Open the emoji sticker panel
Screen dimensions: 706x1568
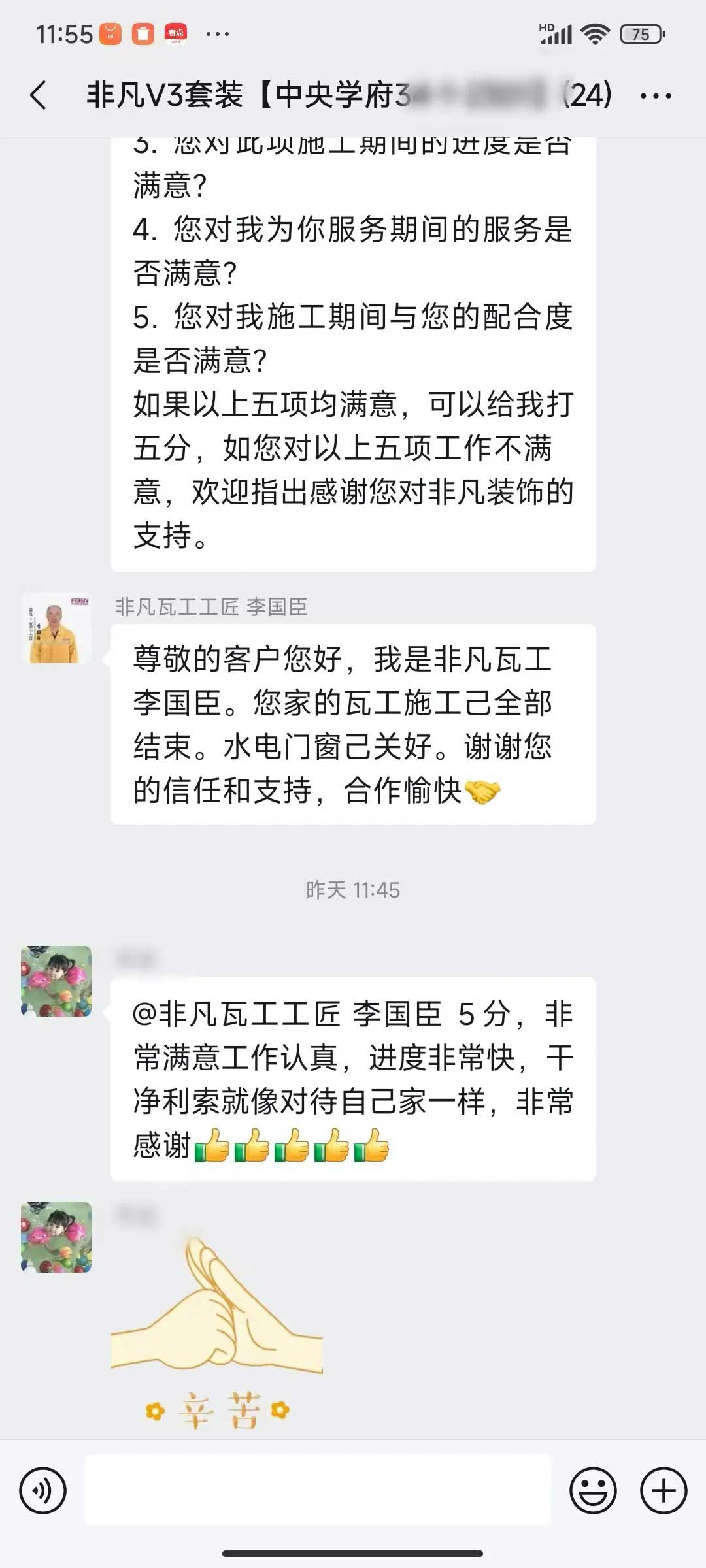pos(593,1490)
